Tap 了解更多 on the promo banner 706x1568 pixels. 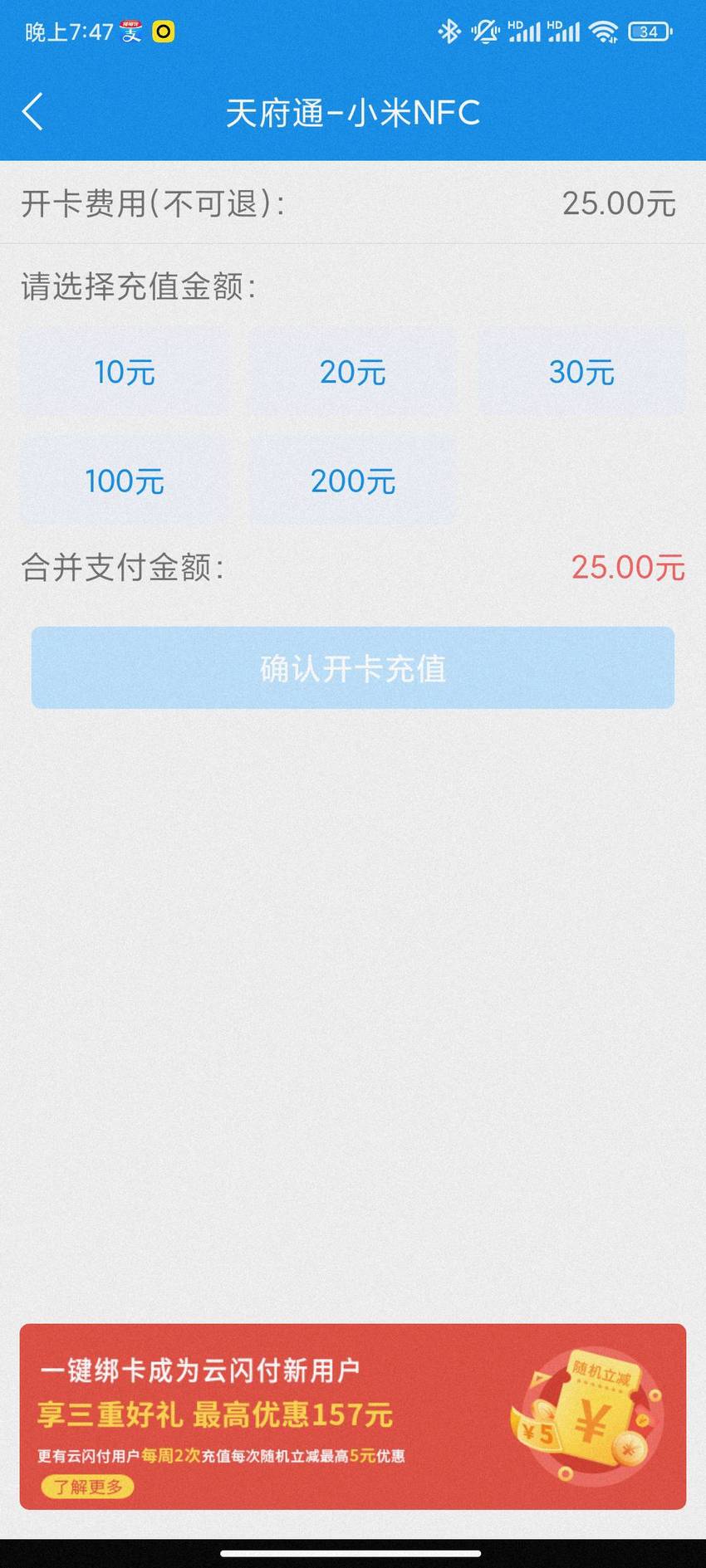click(x=87, y=1486)
